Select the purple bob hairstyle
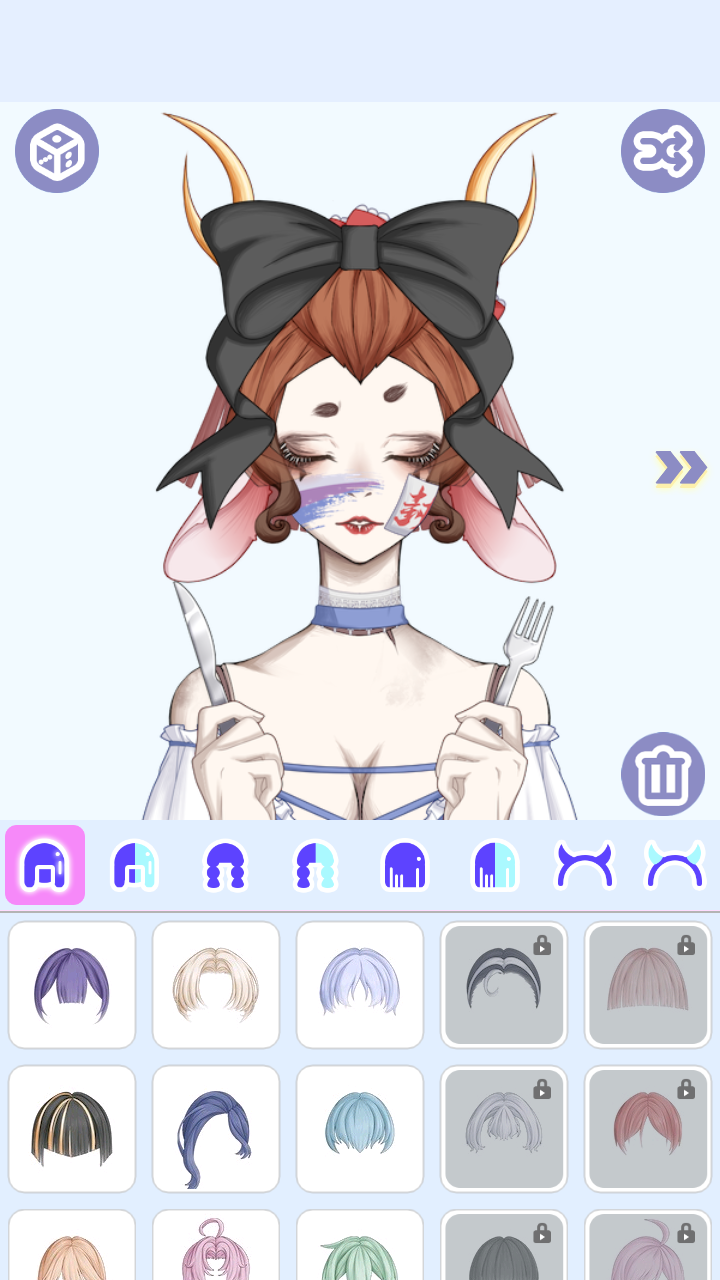The width and height of the screenshot is (720, 1280). 72,985
